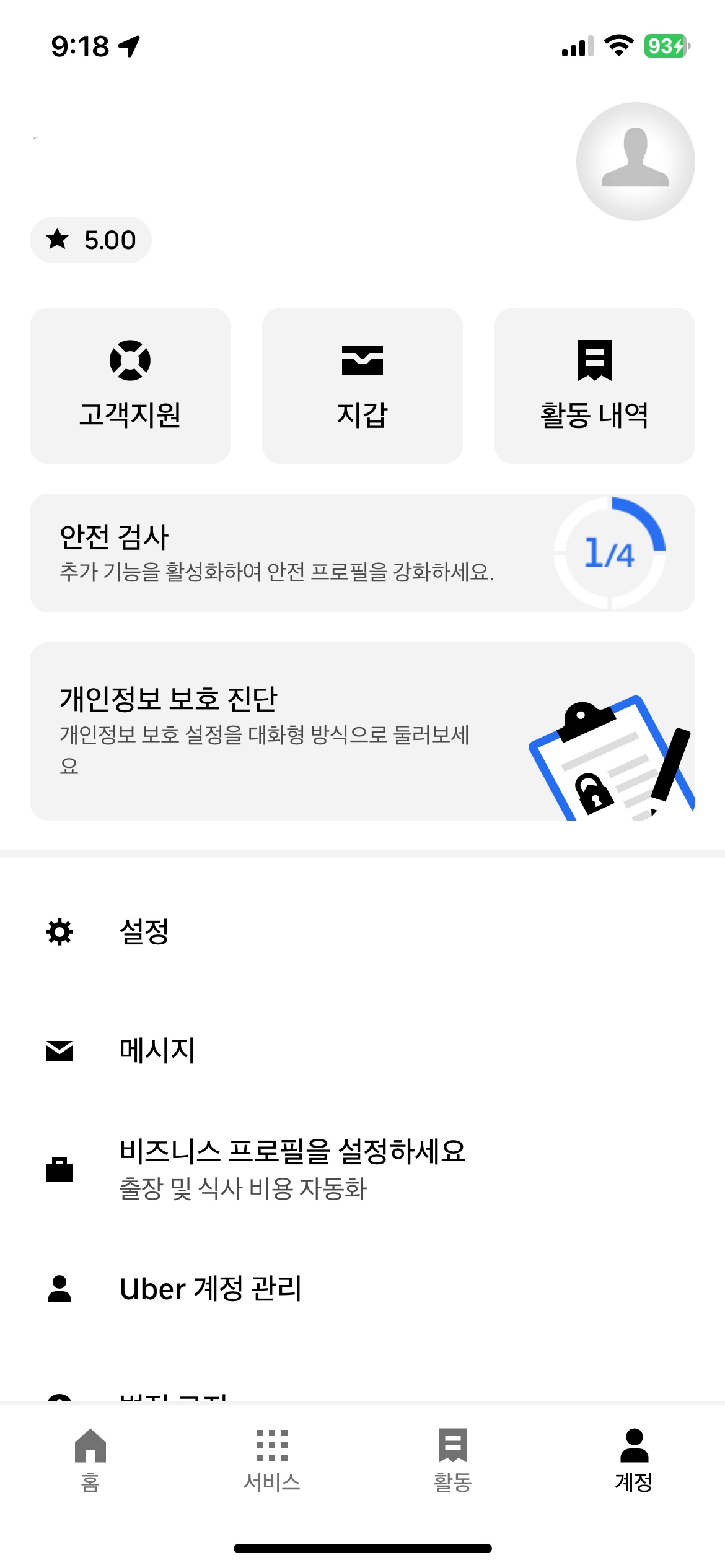Image resolution: width=725 pixels, height=1568 pixels.
Task: Tap the Wi-Fi icon in status bar
Action: (x=620, y=45)
